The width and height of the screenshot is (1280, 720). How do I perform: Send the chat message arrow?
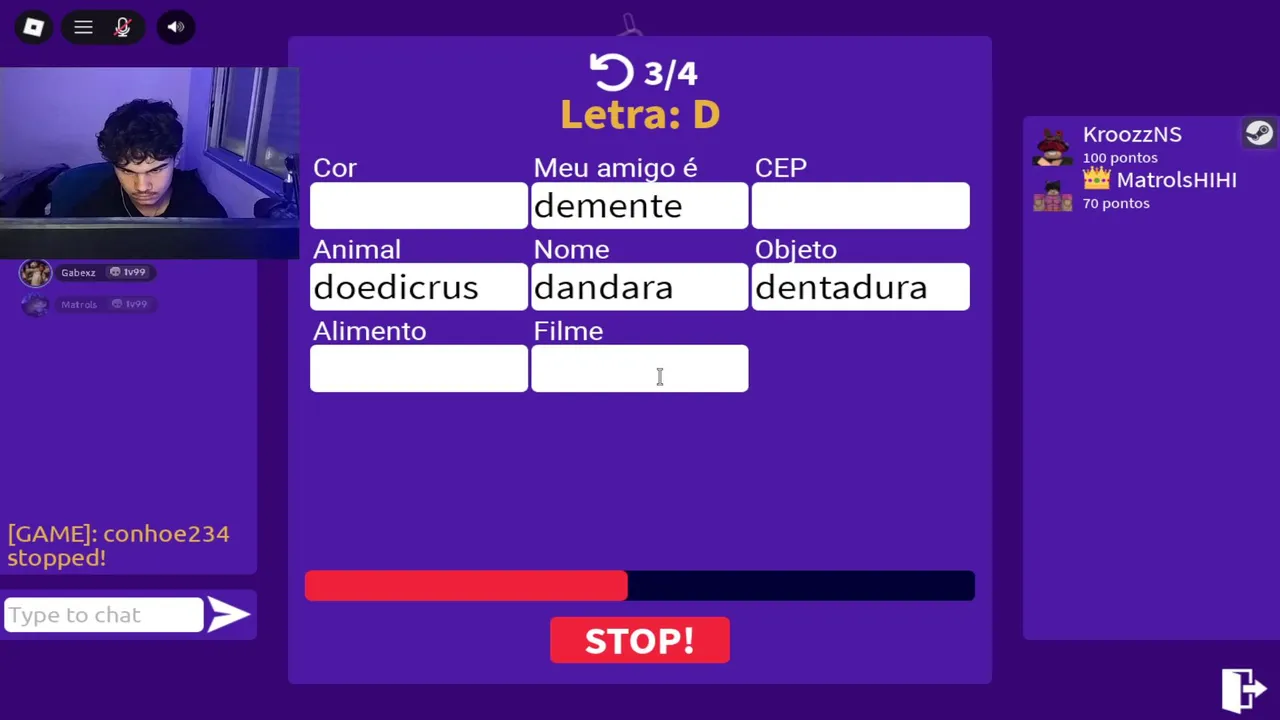click(x=229, y=615)
